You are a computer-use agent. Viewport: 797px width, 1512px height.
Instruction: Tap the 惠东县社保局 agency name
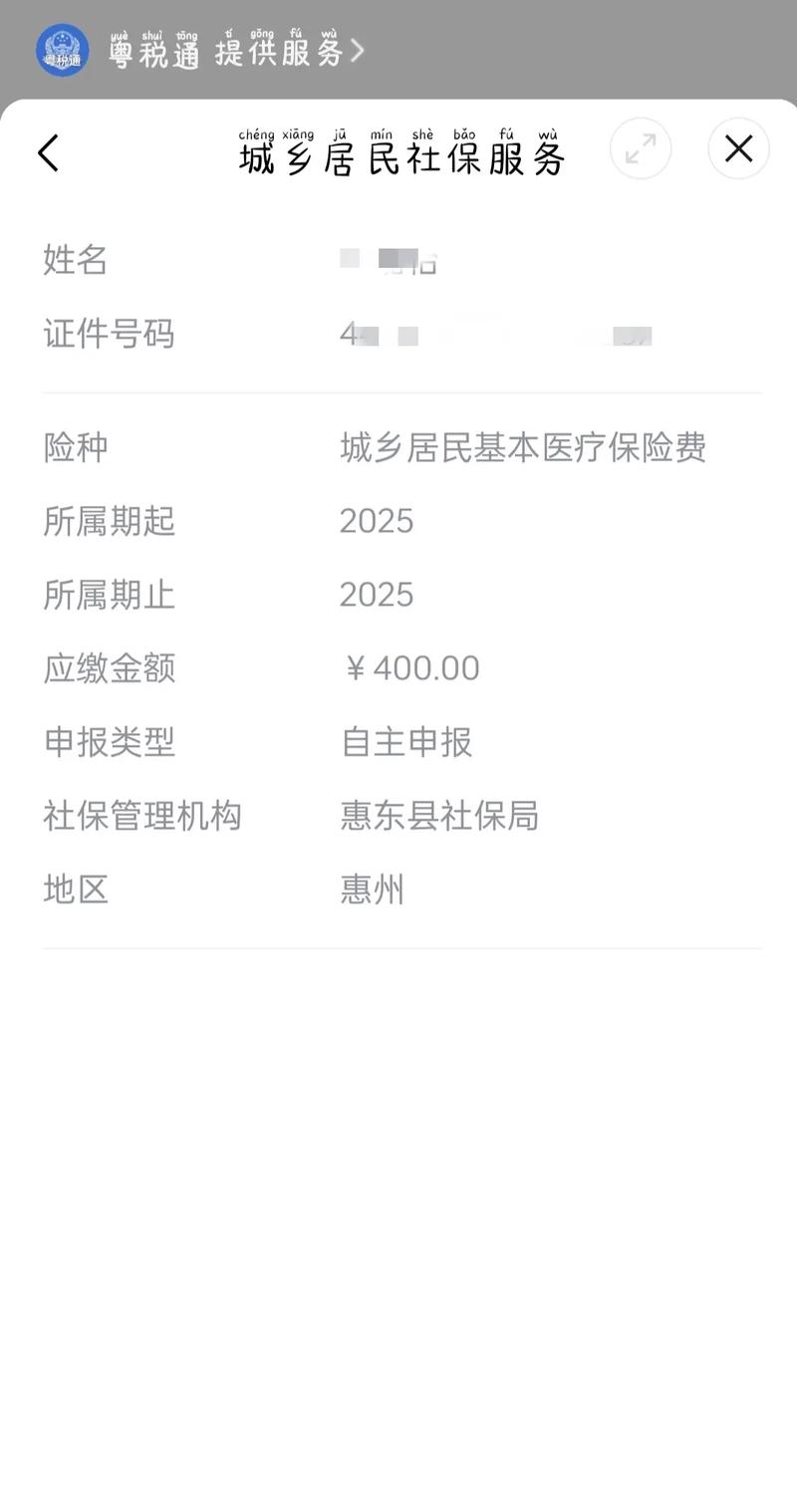point(438,816)
